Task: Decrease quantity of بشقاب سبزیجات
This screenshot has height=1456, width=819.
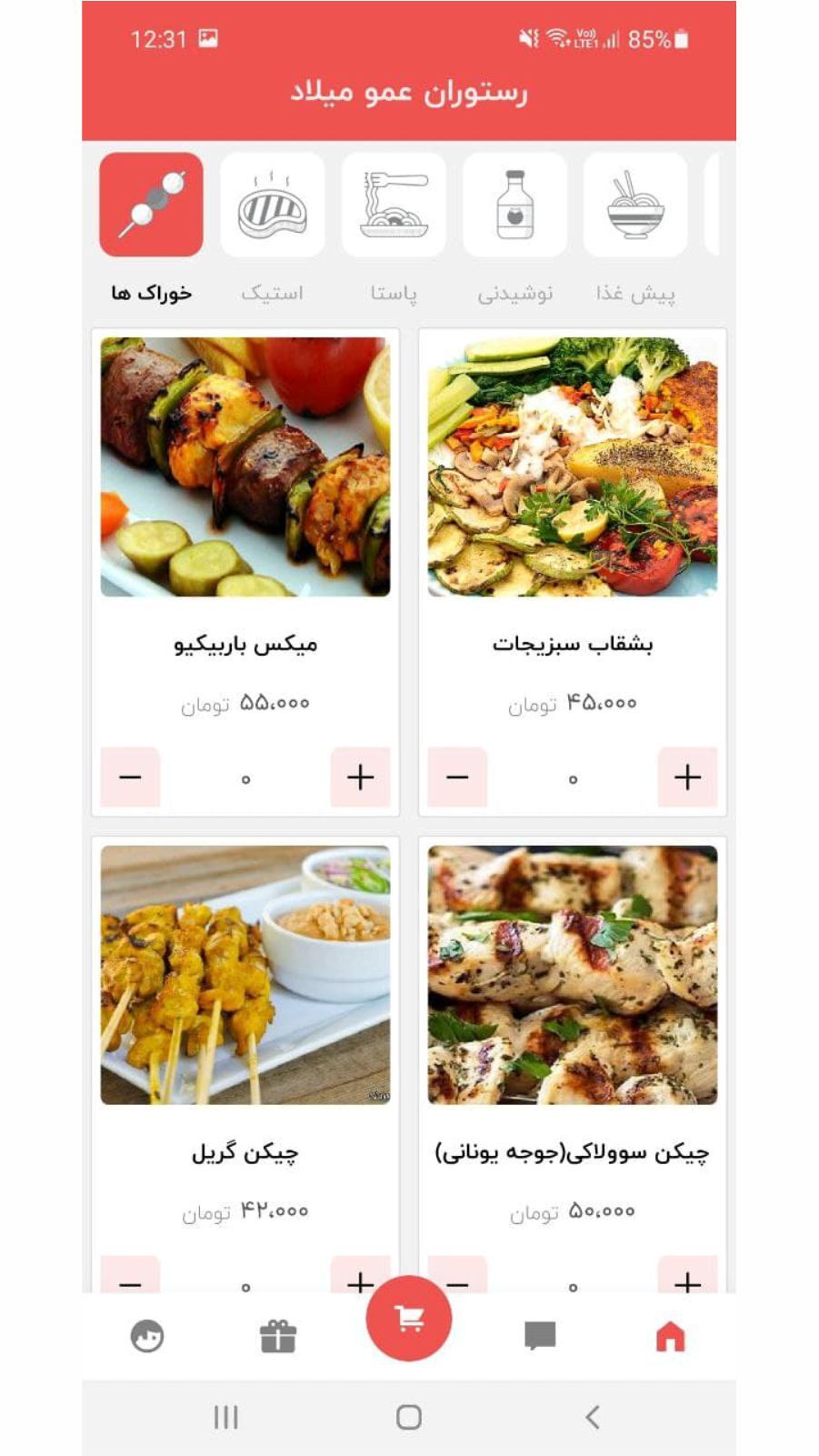Action: point(457,778)
